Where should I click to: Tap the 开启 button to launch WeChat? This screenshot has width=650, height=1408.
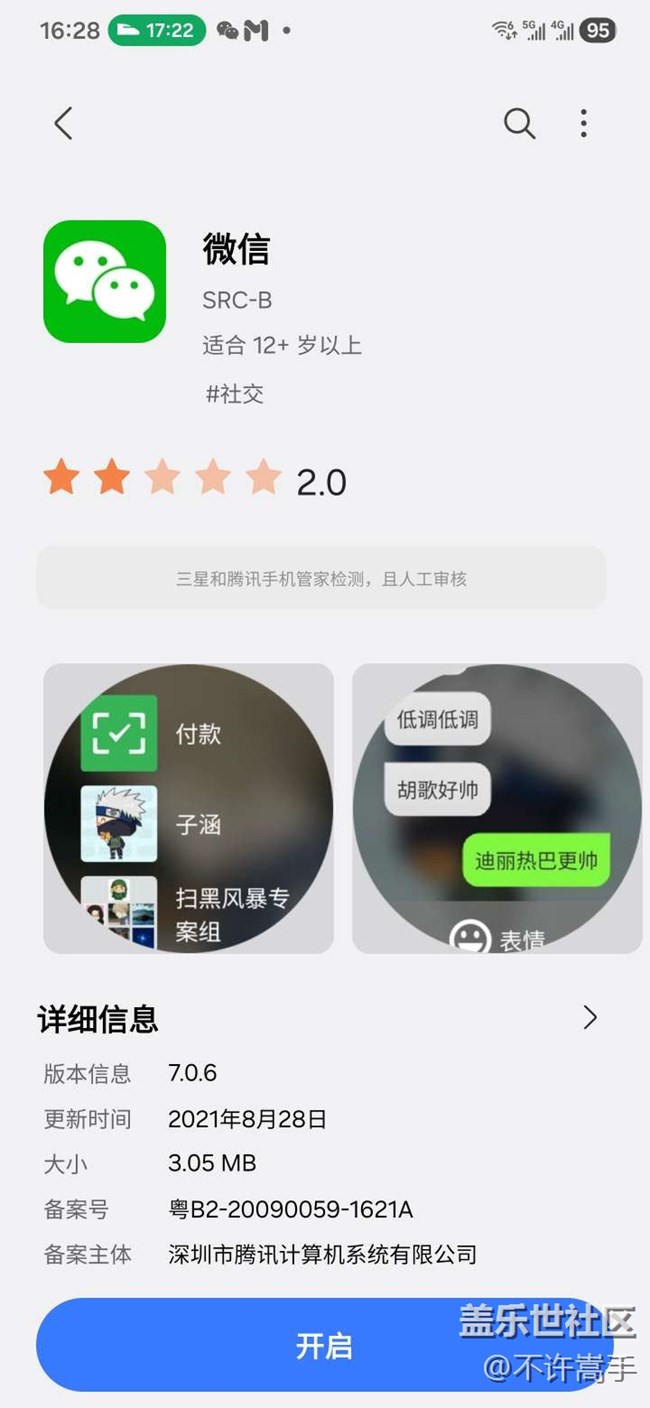(x=324, y=1345)
